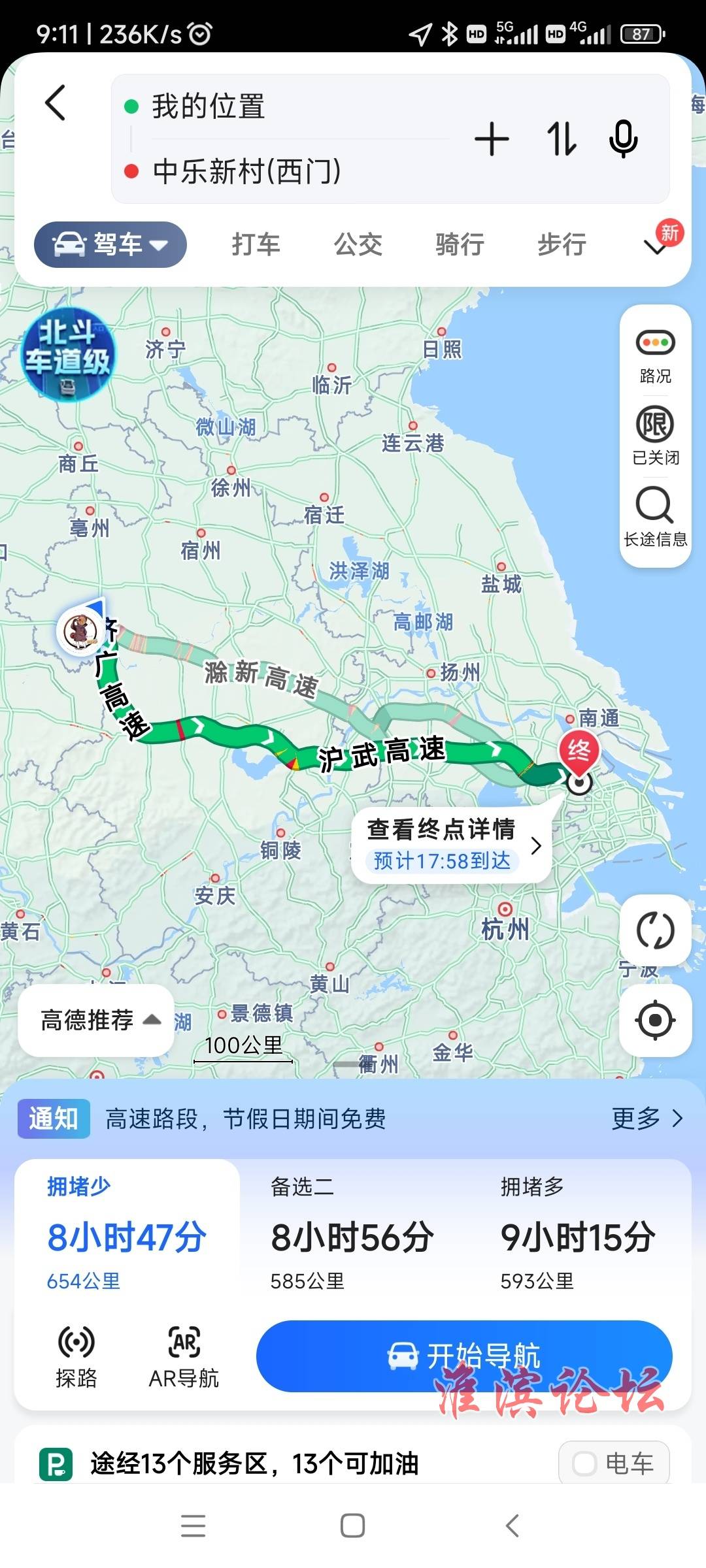Expand more travel modes chevron

(656, 246)
